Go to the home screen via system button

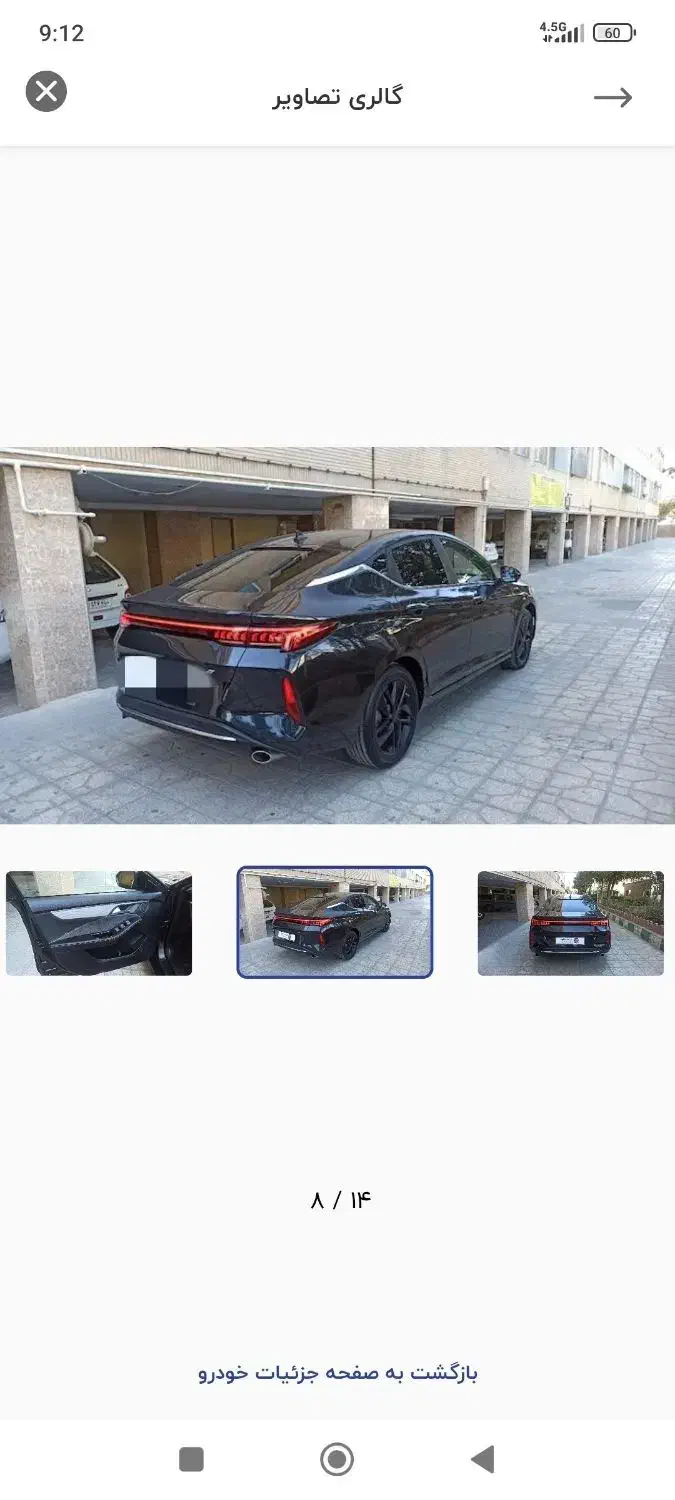click(337, 1460)
